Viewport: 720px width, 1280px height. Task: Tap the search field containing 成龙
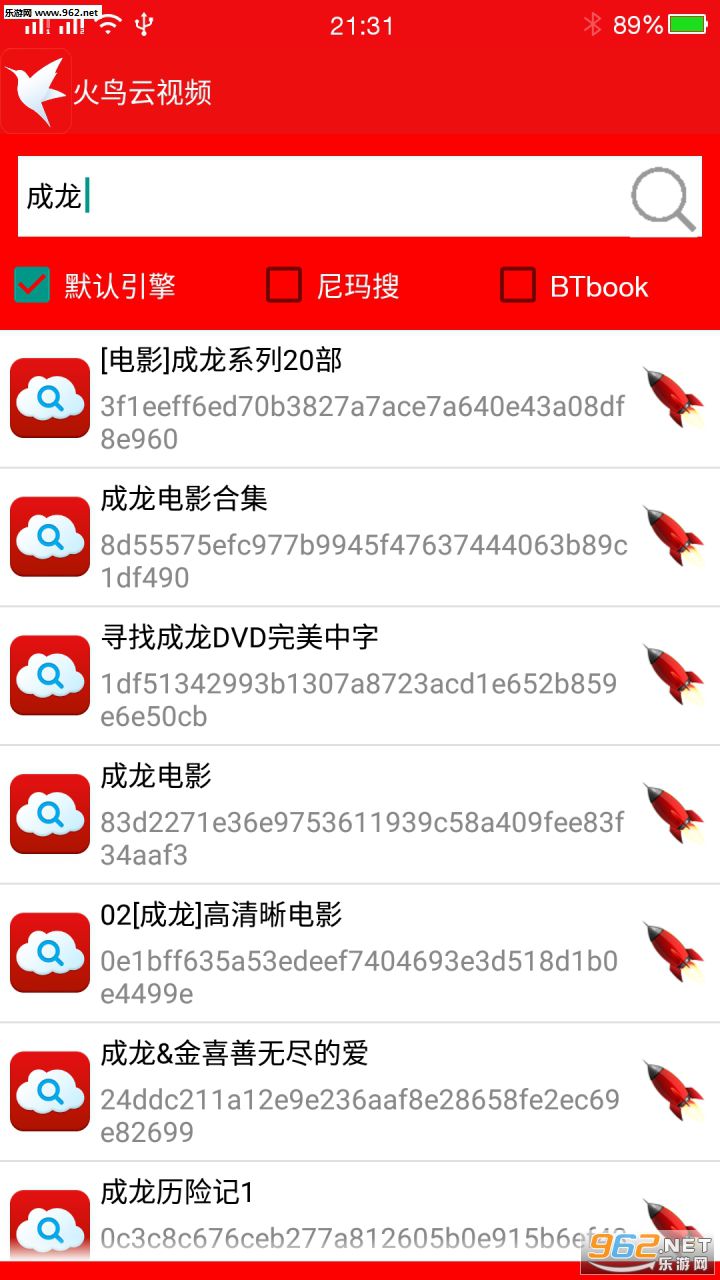pyautogui.click(x=320, y=197)
